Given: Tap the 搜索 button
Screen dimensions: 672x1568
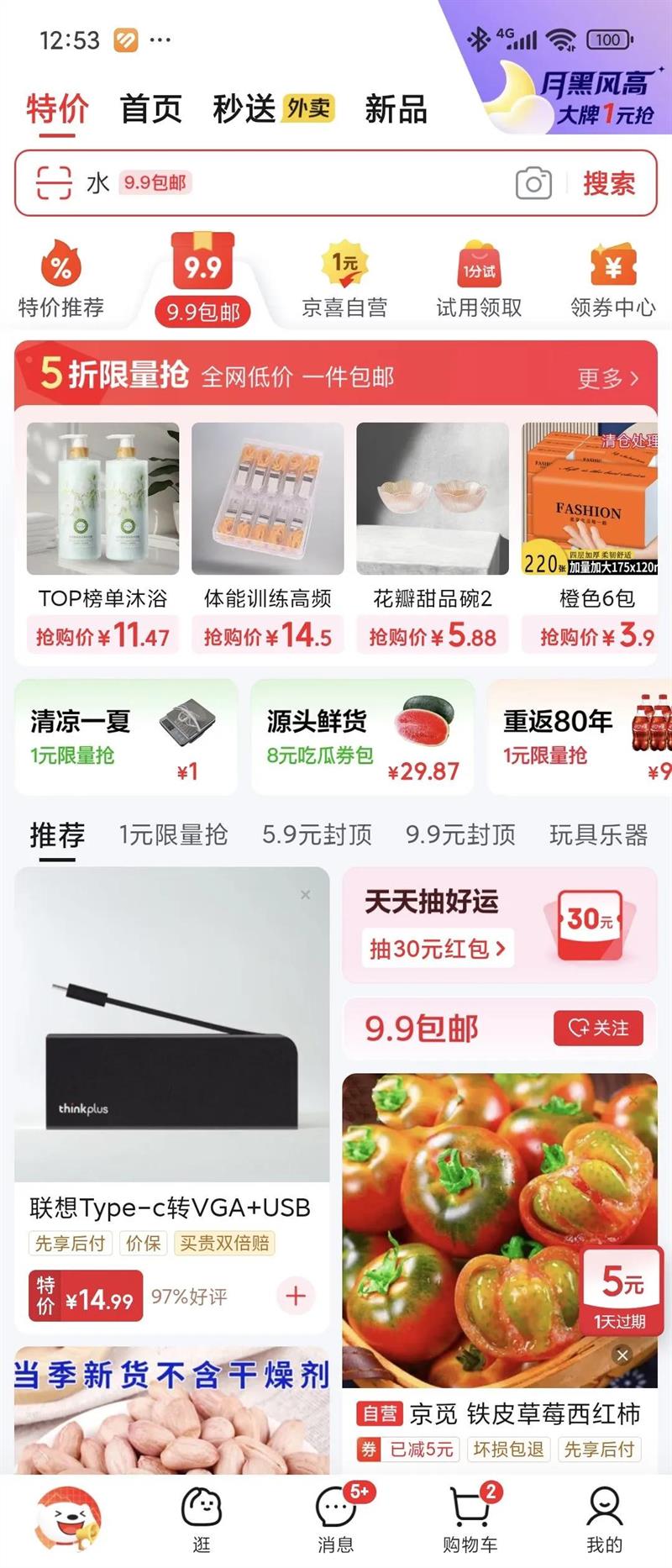Looking at the screenshot, I should click(x=609, y=182).
